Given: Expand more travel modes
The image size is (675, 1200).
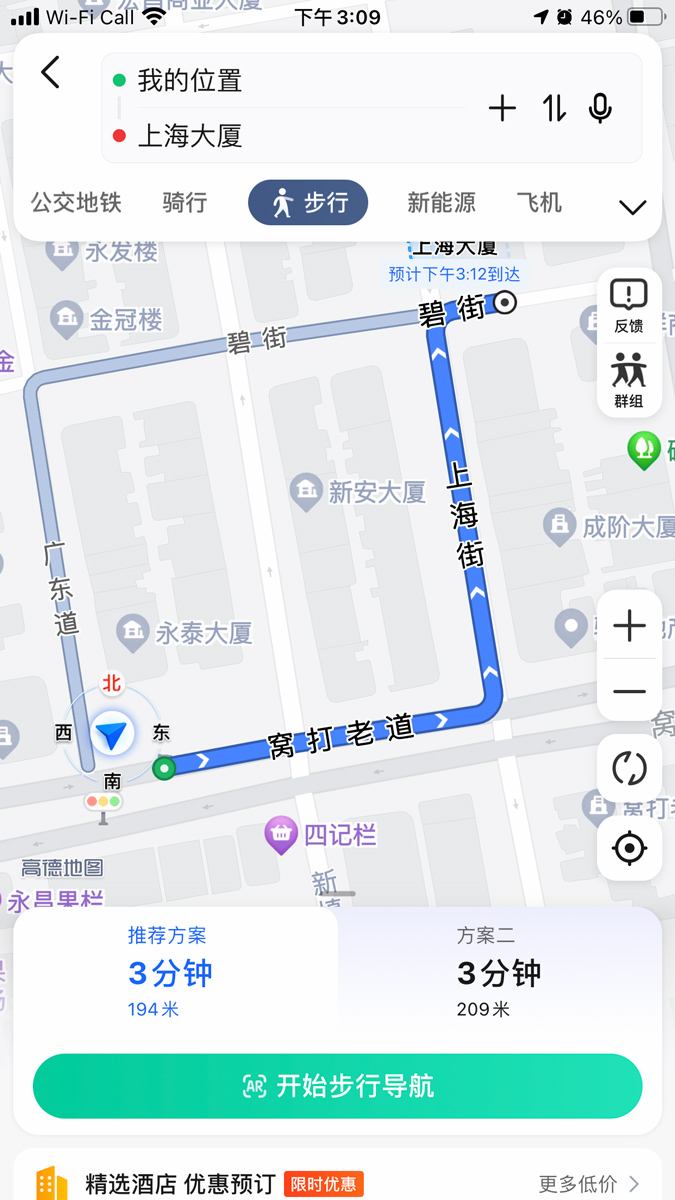Looking at the screenshot, I should point(632,207).
